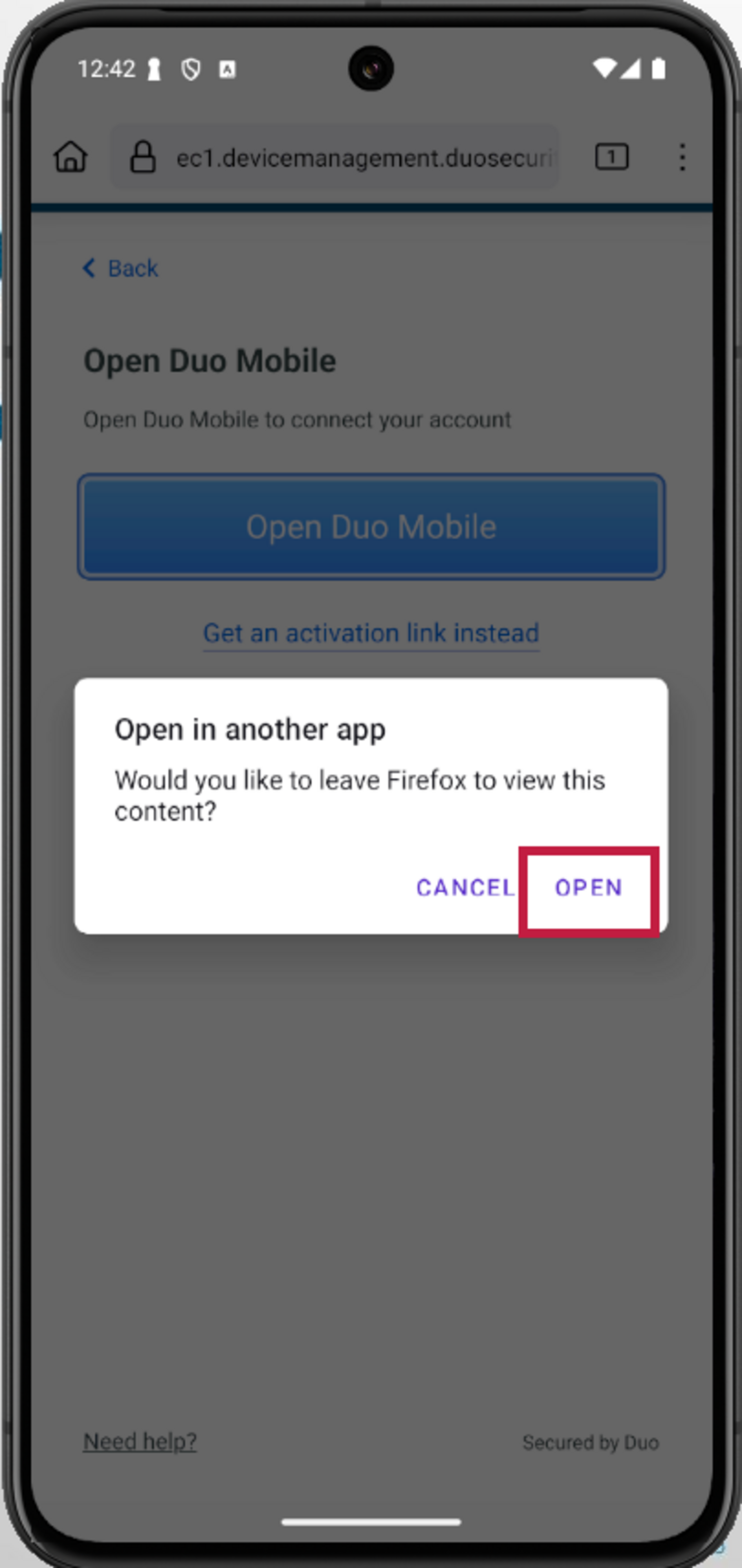The image size is (742, 1568).
Task: Open the tabs counter
Action: click(611, 157)
